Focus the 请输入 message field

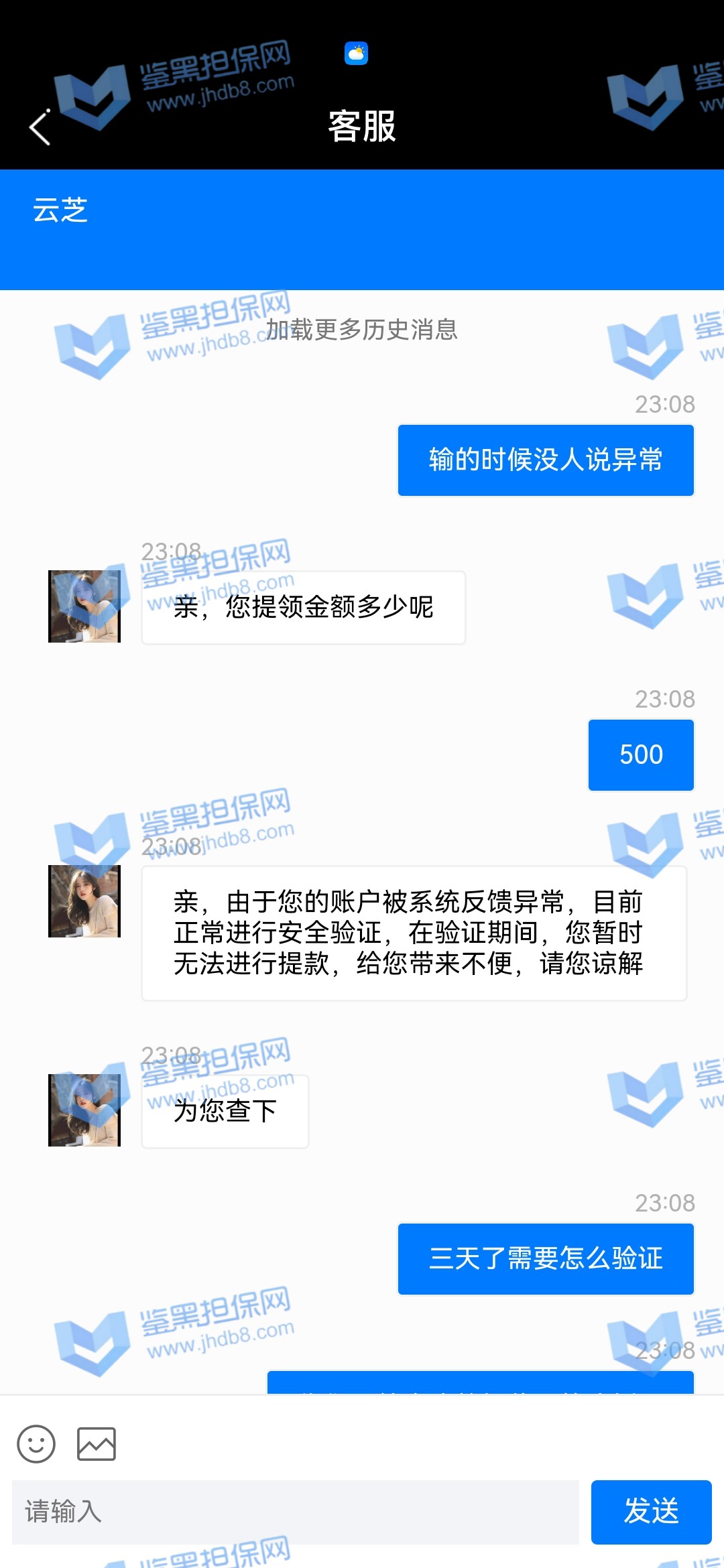pos(295,1512)
